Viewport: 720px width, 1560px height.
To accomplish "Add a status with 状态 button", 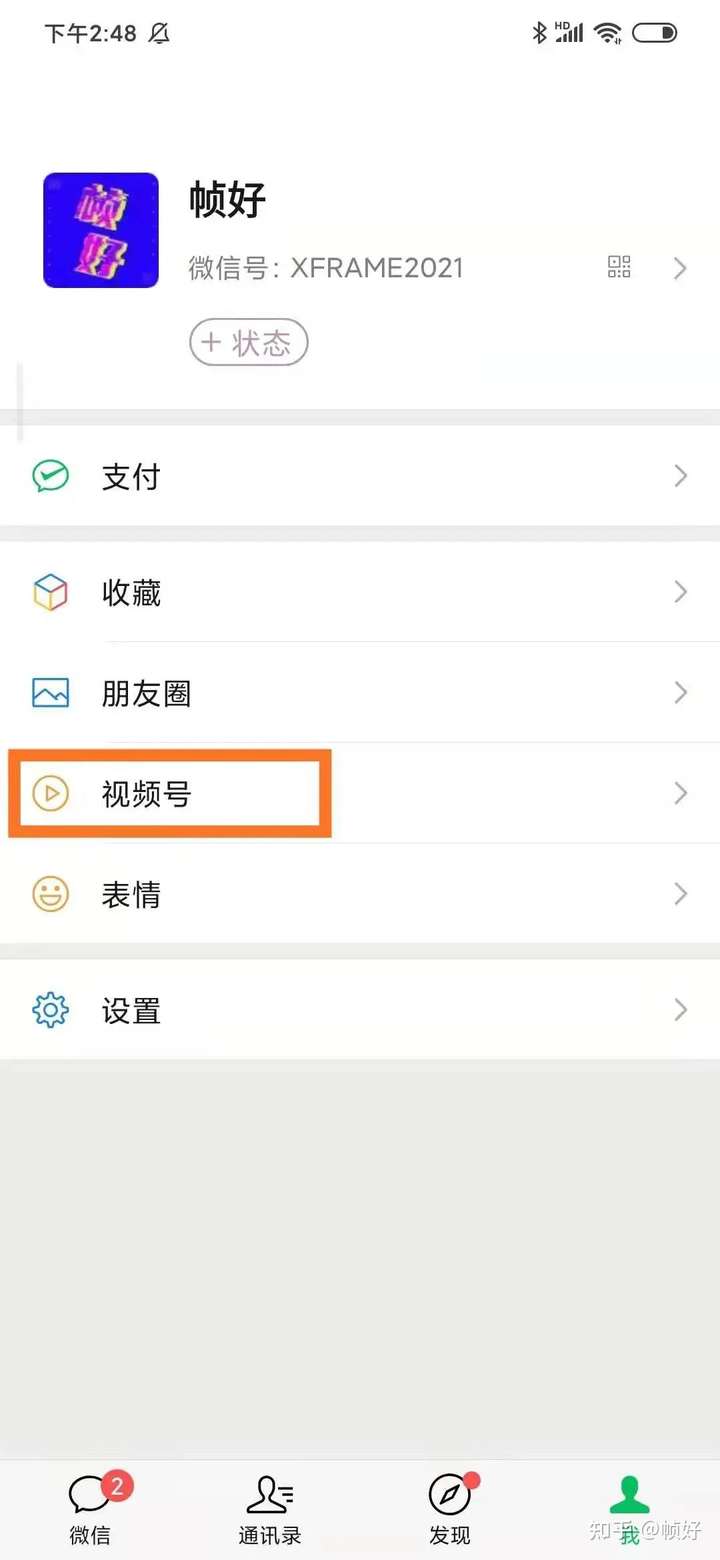I will 248,344.
